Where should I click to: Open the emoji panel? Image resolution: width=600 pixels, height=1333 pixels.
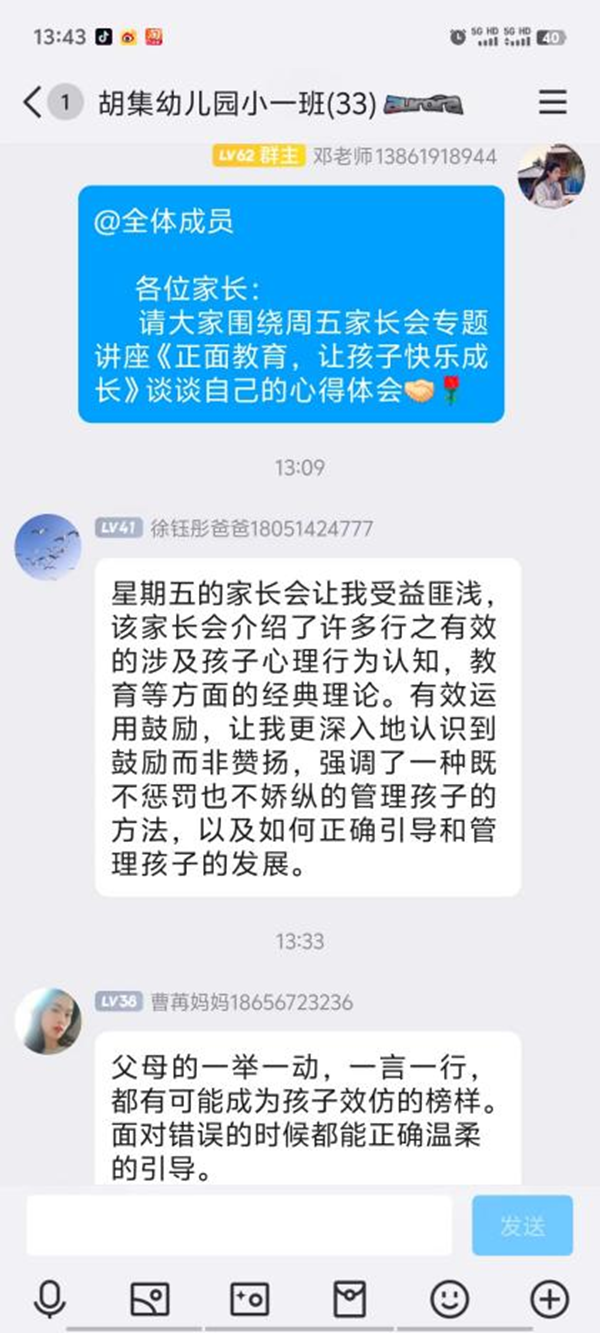(x=449, y=1299)
